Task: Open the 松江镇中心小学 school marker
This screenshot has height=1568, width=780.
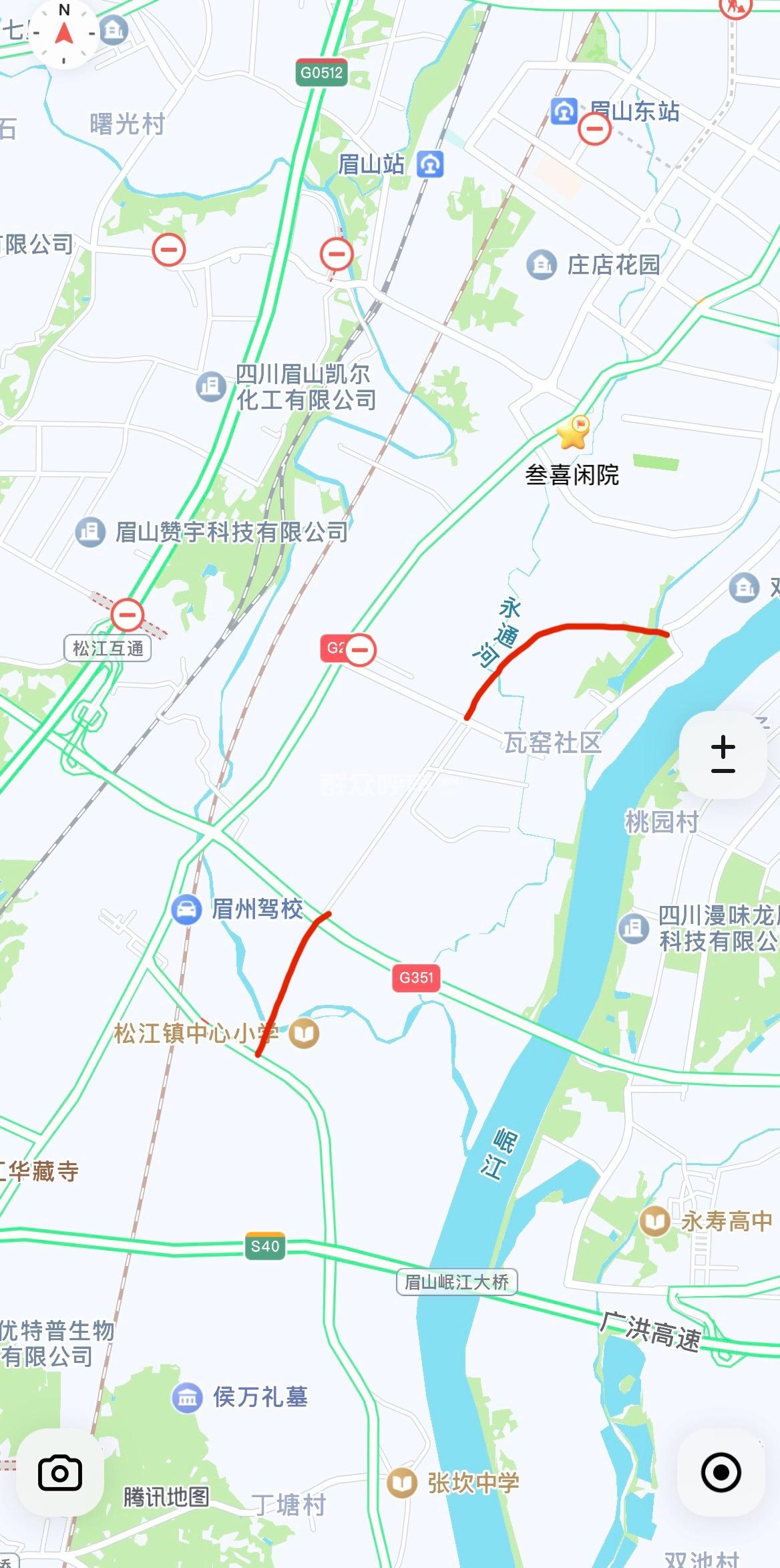Action: click(304, 1034)
